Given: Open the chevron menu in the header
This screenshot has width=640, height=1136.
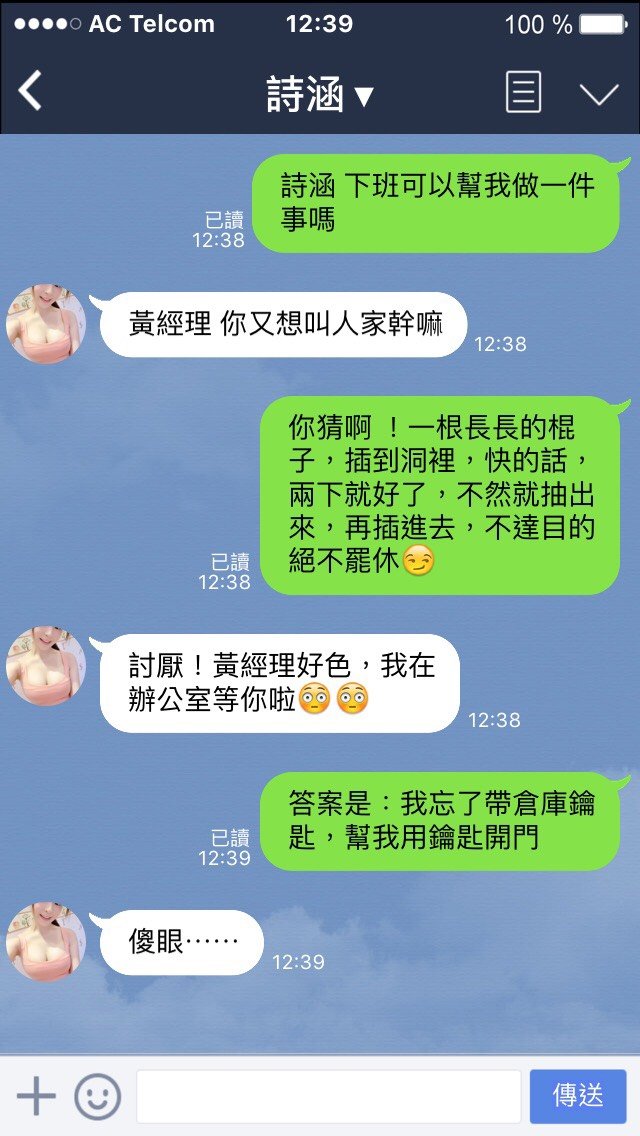Looking at the screenshot, I should 599,94.
